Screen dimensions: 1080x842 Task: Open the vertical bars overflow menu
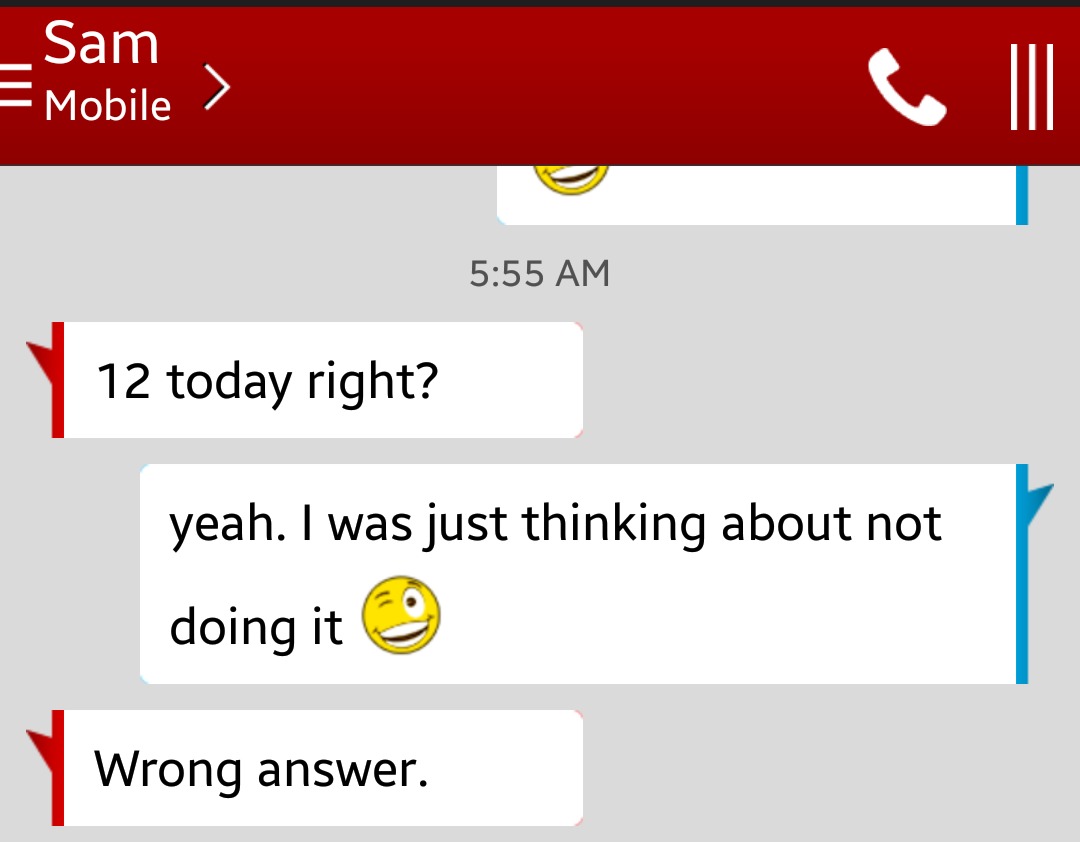coord(1031,87)
